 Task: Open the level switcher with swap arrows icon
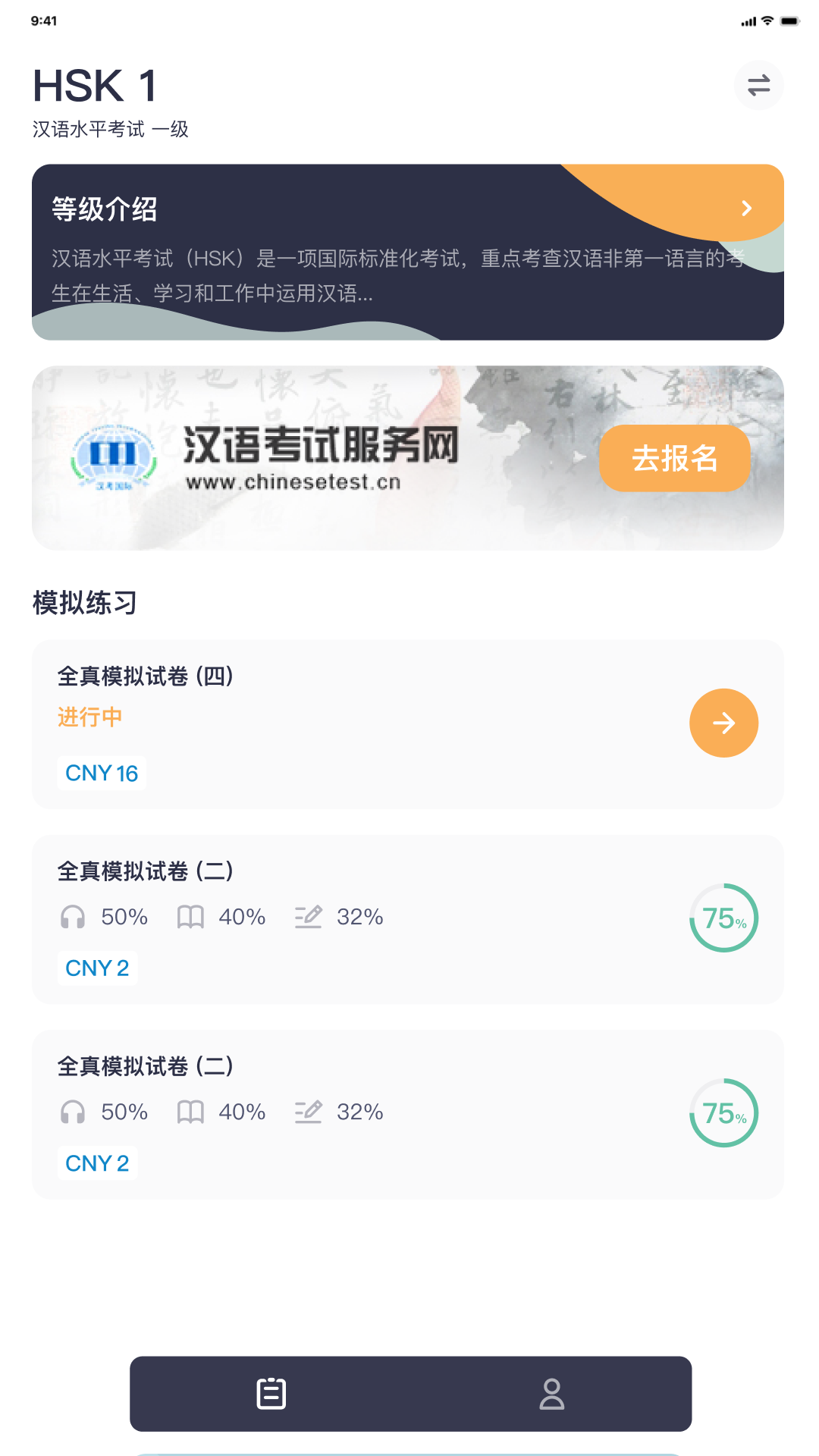(x=759, y=85)
